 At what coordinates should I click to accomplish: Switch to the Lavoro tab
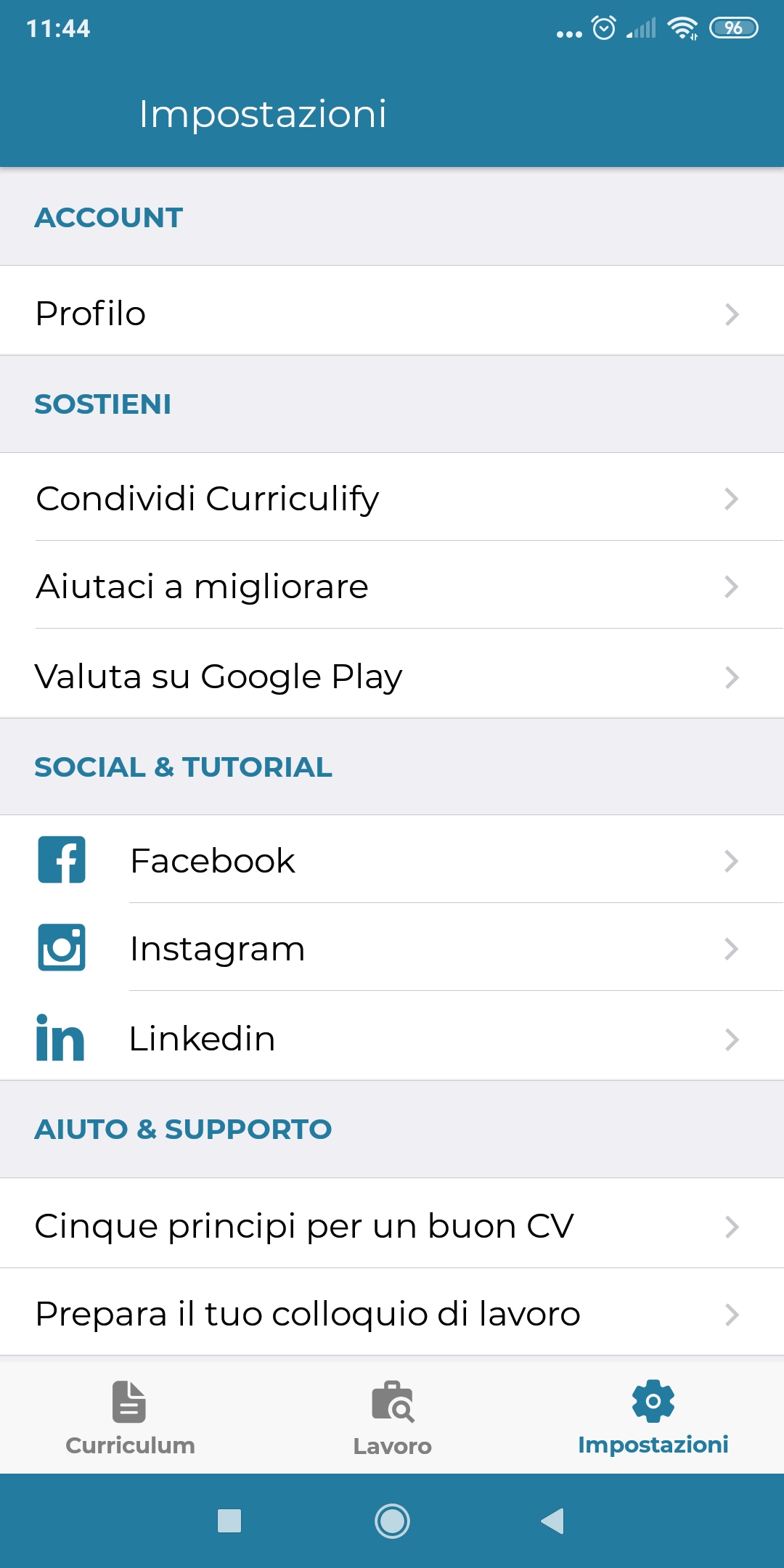coord(392,1417)
